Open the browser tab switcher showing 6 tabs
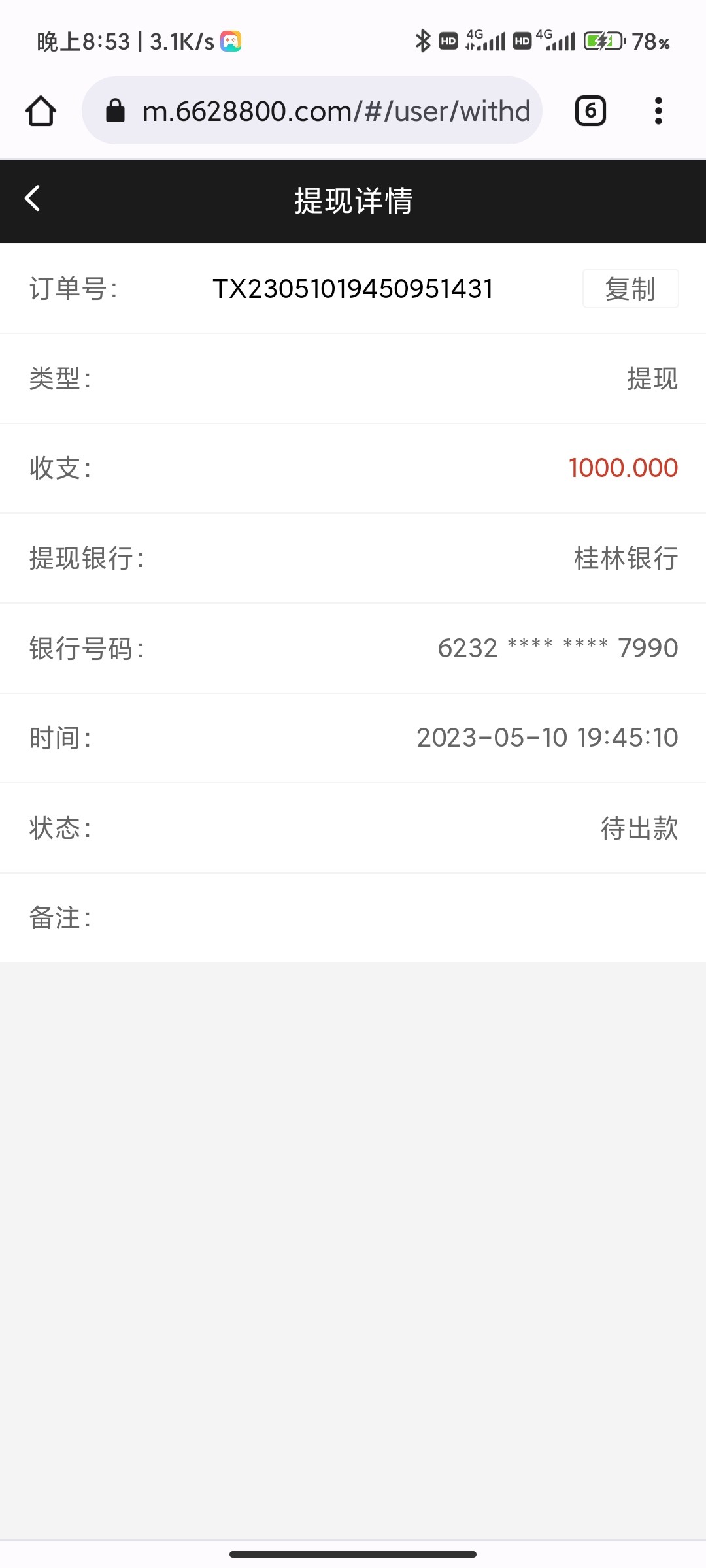The height and width of the screenshot is (1568, 706). point(589,110)
